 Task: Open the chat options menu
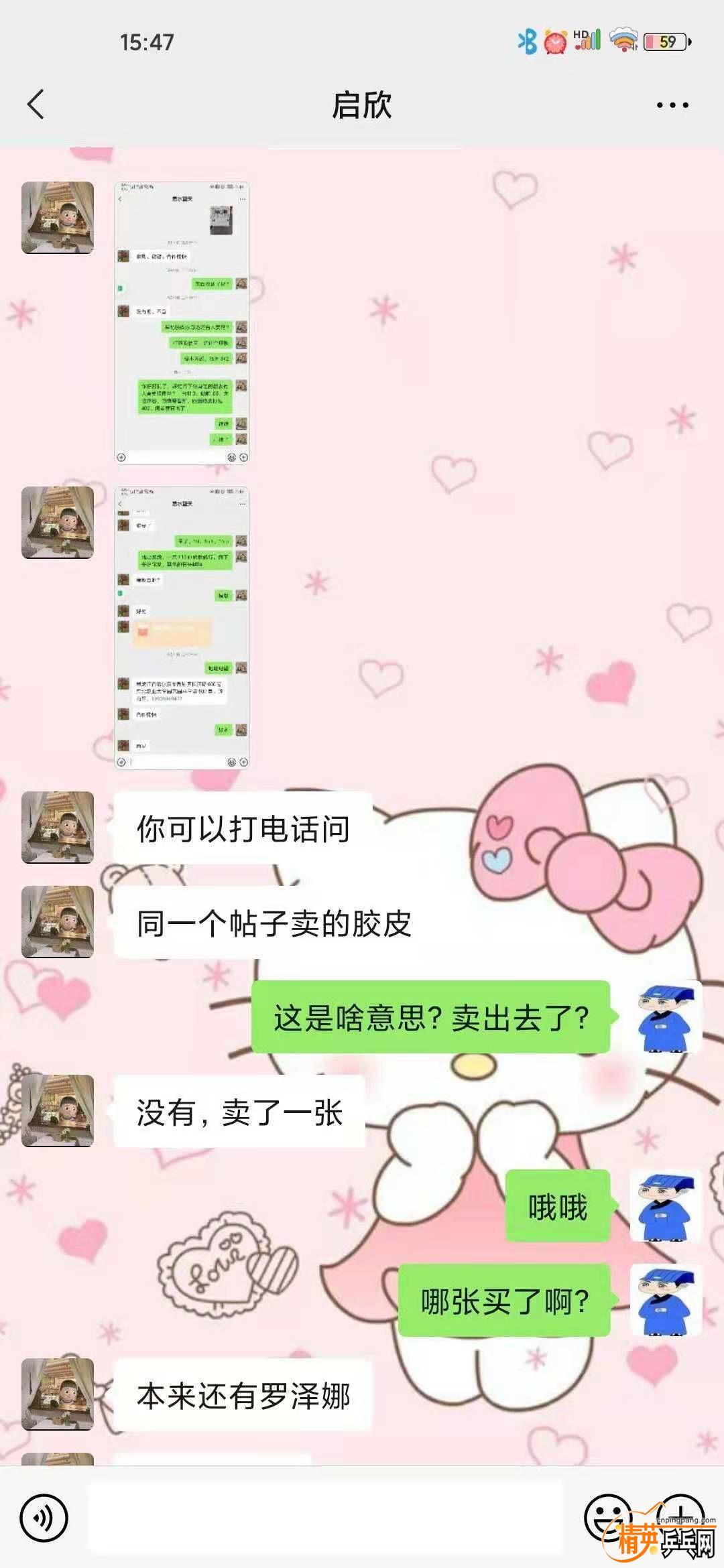(x=672, y=105)
